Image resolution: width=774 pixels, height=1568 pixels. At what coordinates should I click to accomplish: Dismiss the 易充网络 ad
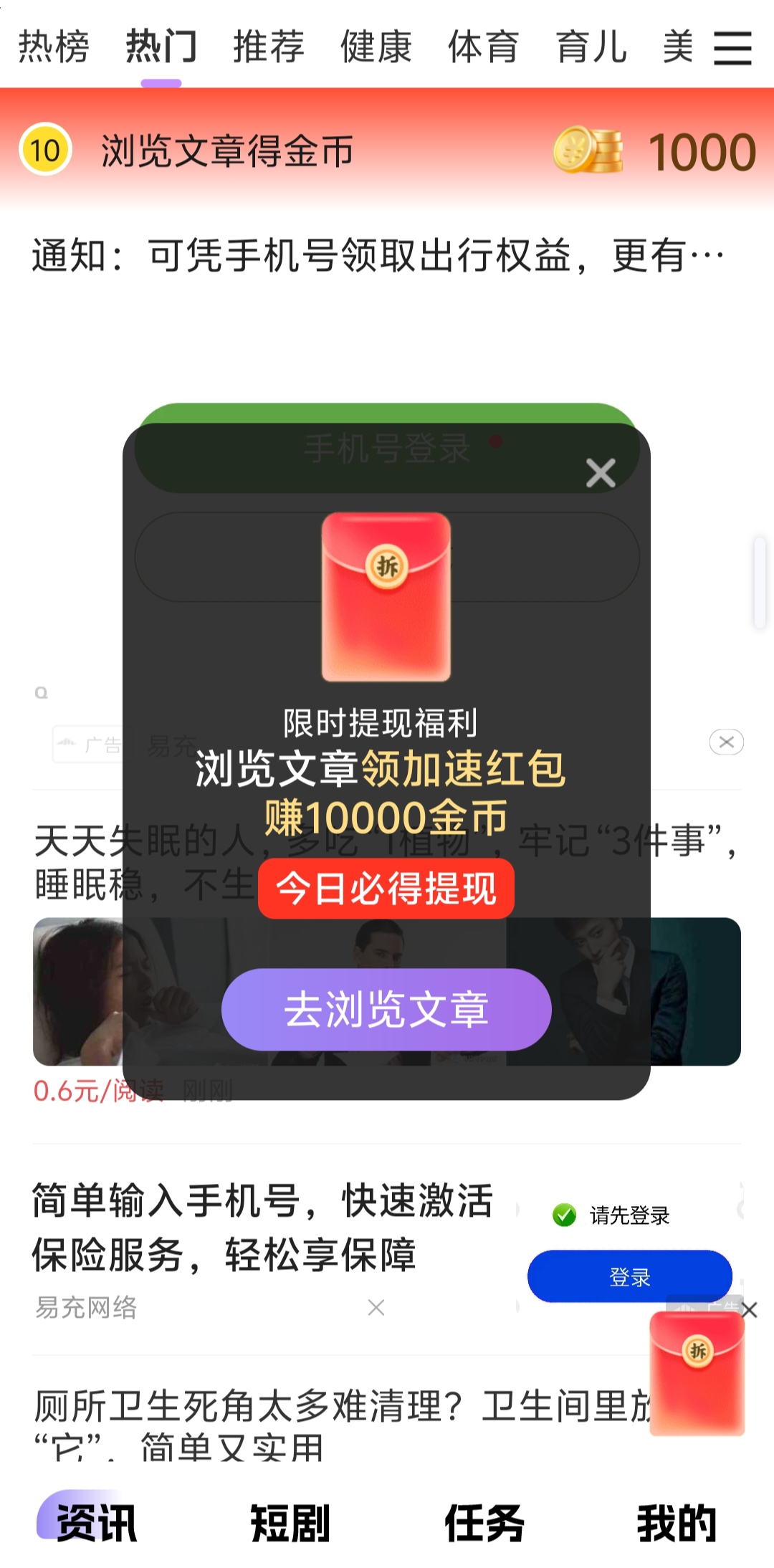(376, 1308)
